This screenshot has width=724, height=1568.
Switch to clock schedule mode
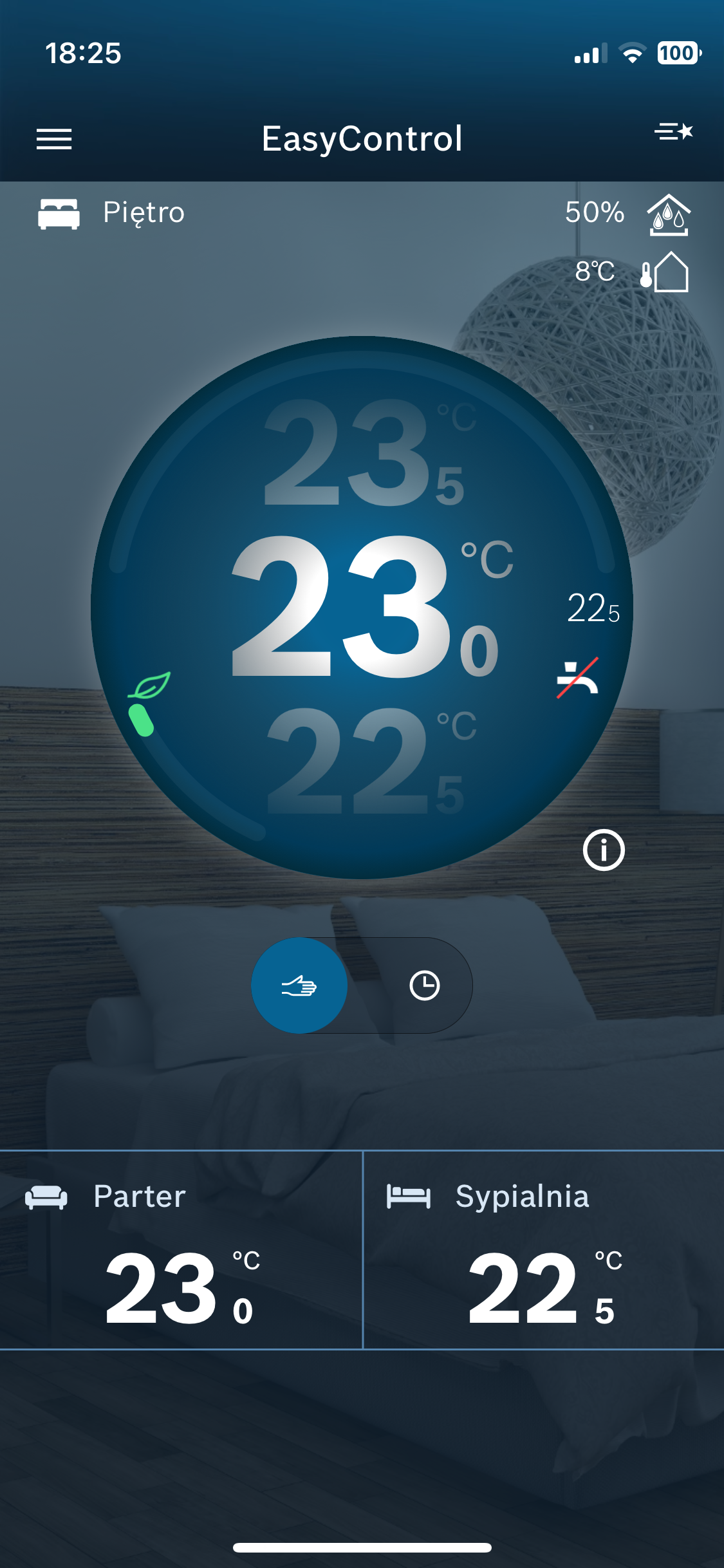click(x=424, y=985)
